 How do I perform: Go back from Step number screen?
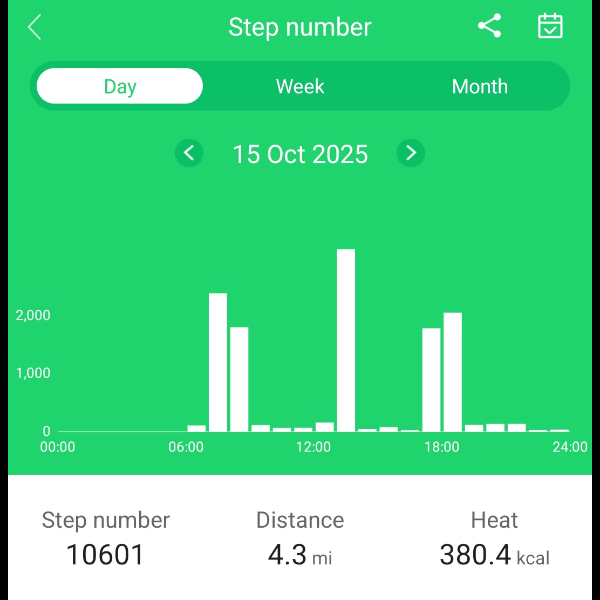[35, 27]
